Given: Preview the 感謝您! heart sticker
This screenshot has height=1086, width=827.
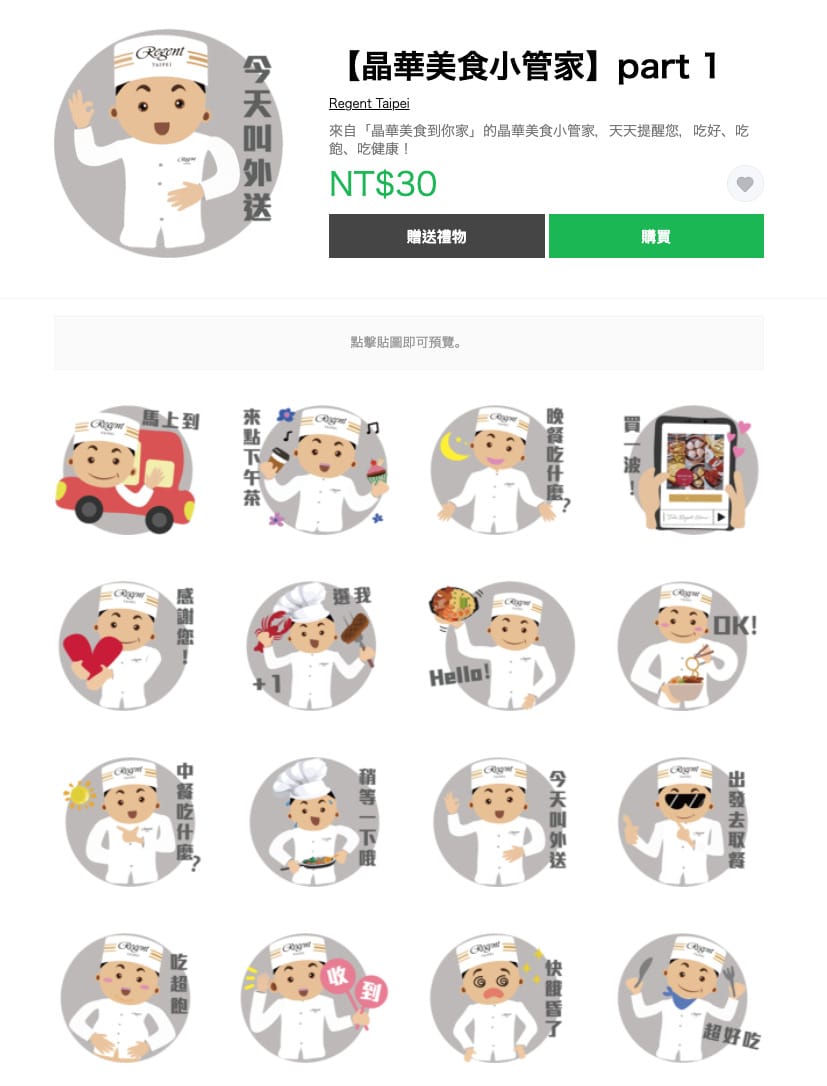Looking at the screenshot, I should click(x=127, y=645).
